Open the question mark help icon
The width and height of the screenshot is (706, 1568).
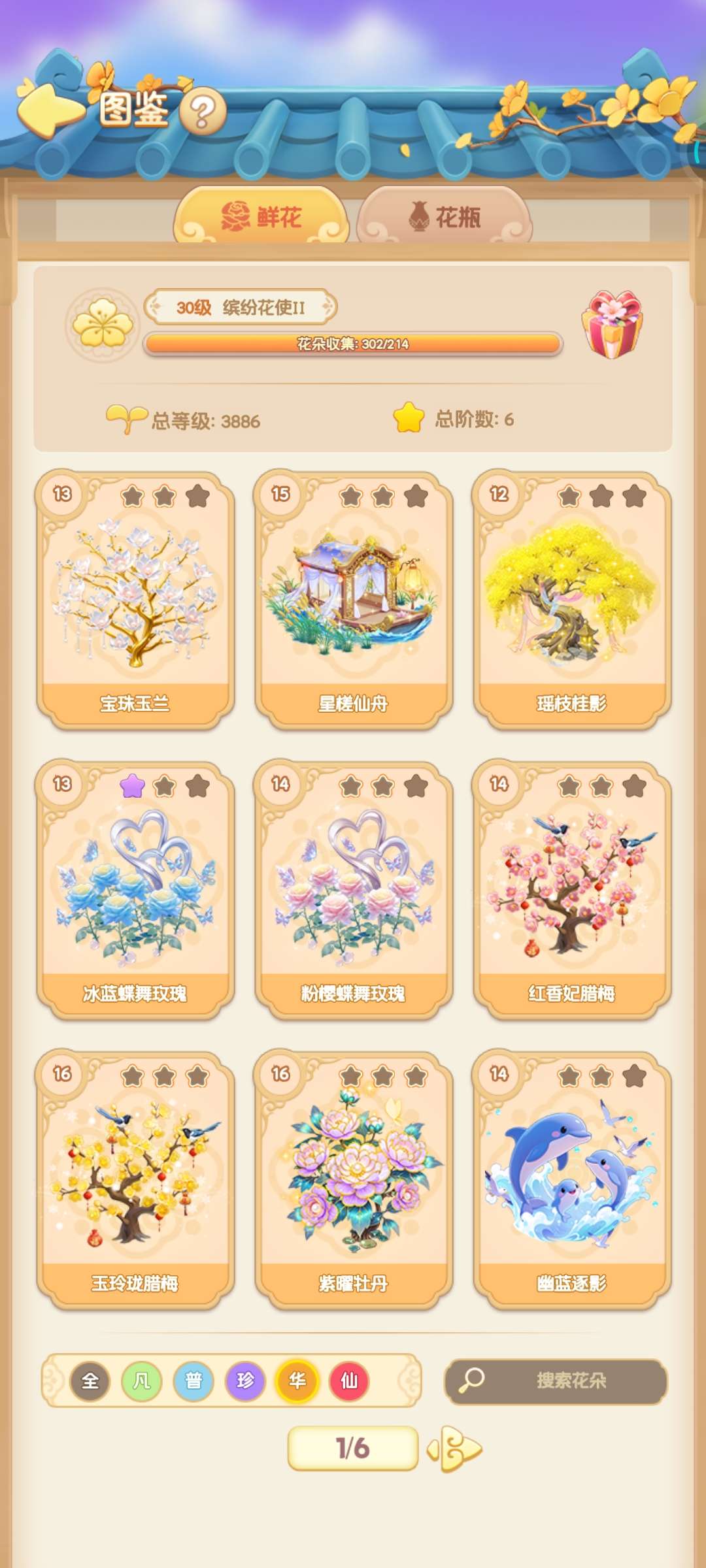pos(203,112)
